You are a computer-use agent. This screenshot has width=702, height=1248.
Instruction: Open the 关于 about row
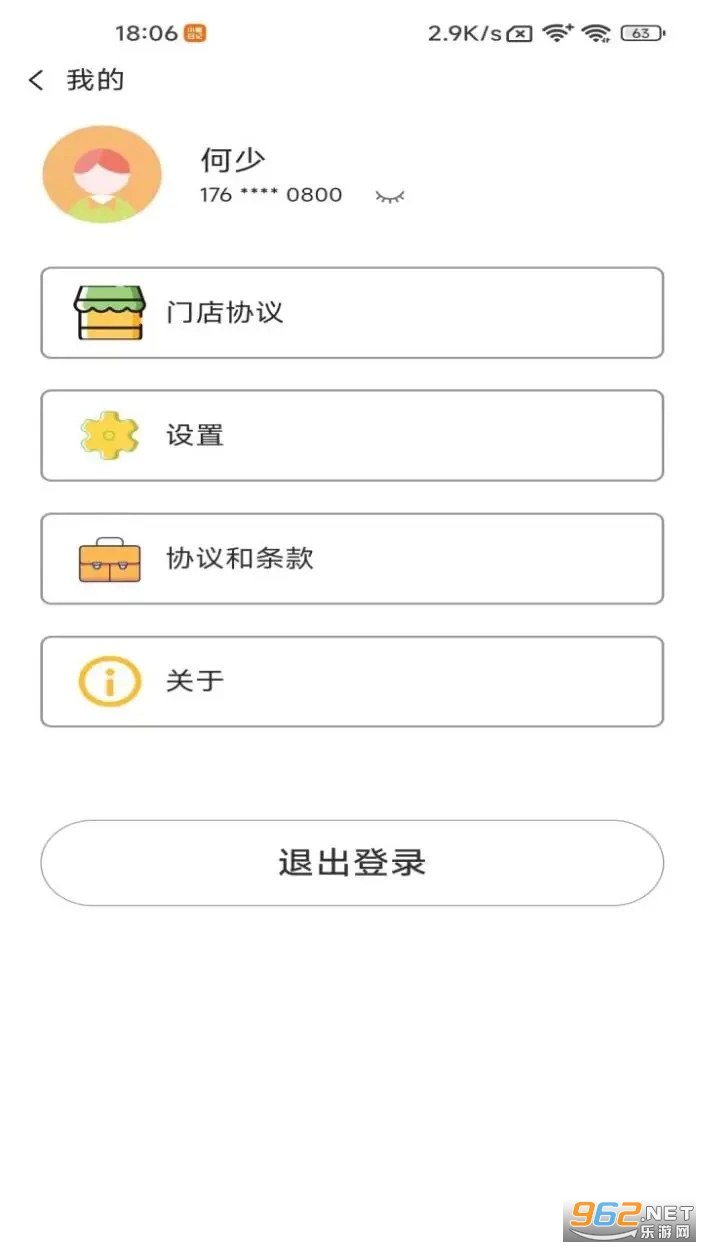351,681
